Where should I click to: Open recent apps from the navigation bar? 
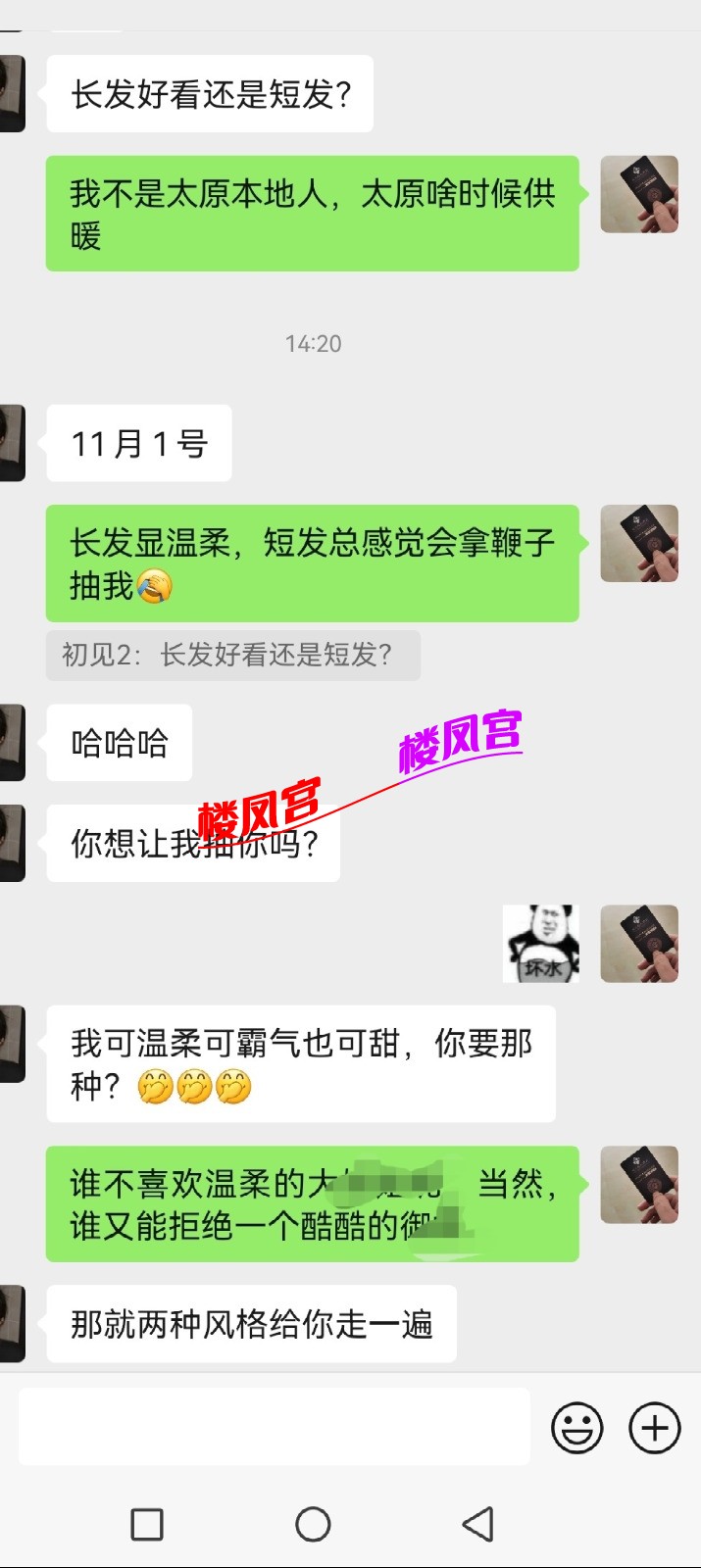(x=147, y=1524)
